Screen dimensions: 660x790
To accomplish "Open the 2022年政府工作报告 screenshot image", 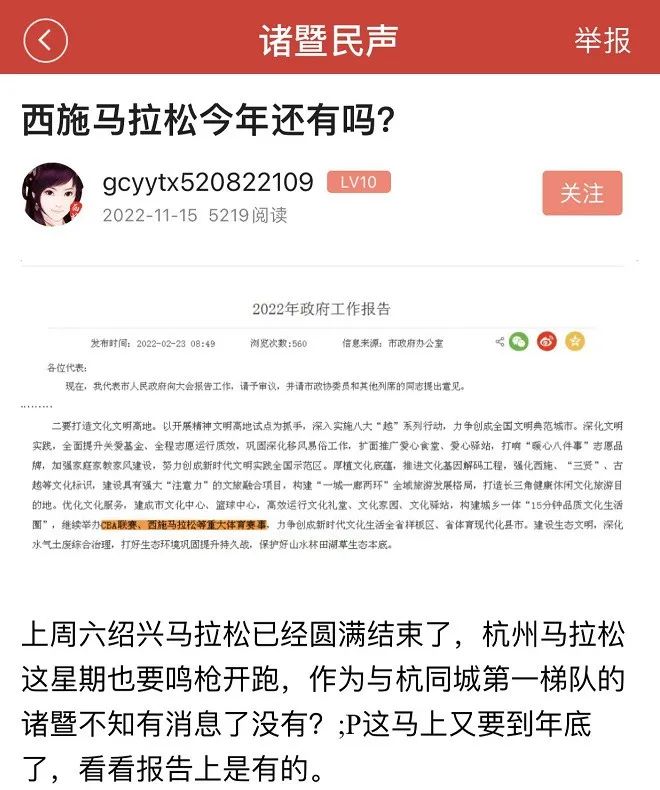I will click(329, 420).
